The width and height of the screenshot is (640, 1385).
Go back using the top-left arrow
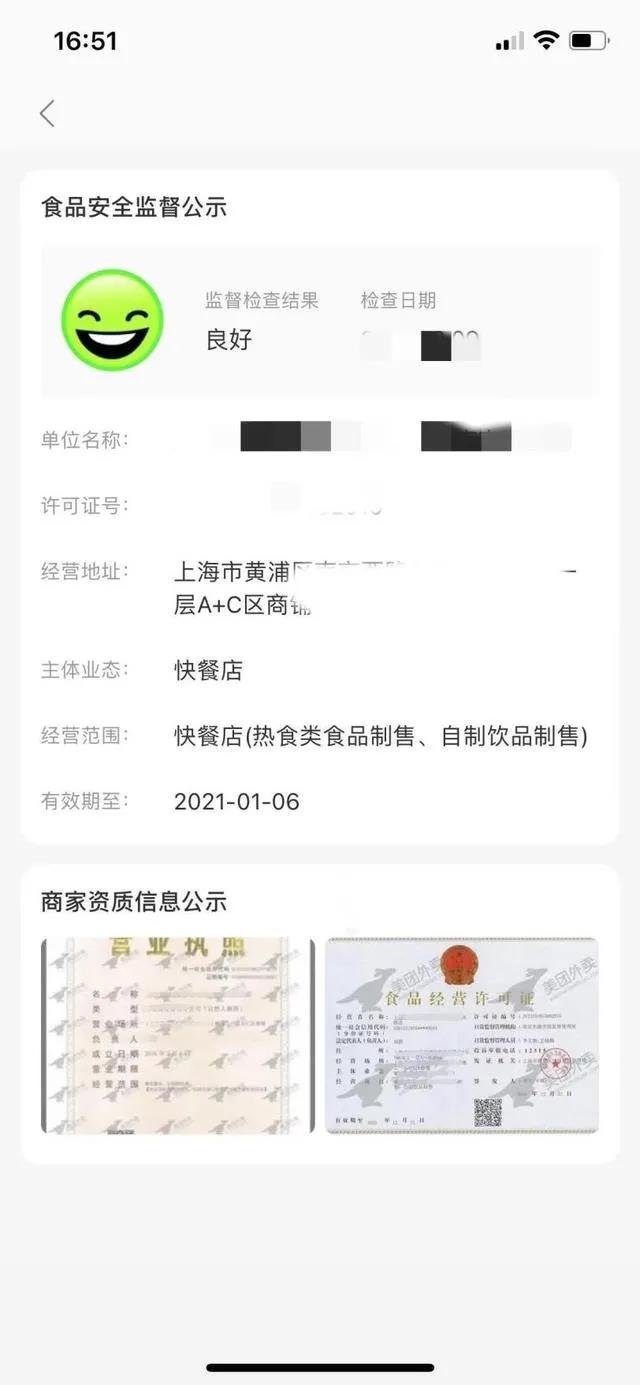(47, 113)
